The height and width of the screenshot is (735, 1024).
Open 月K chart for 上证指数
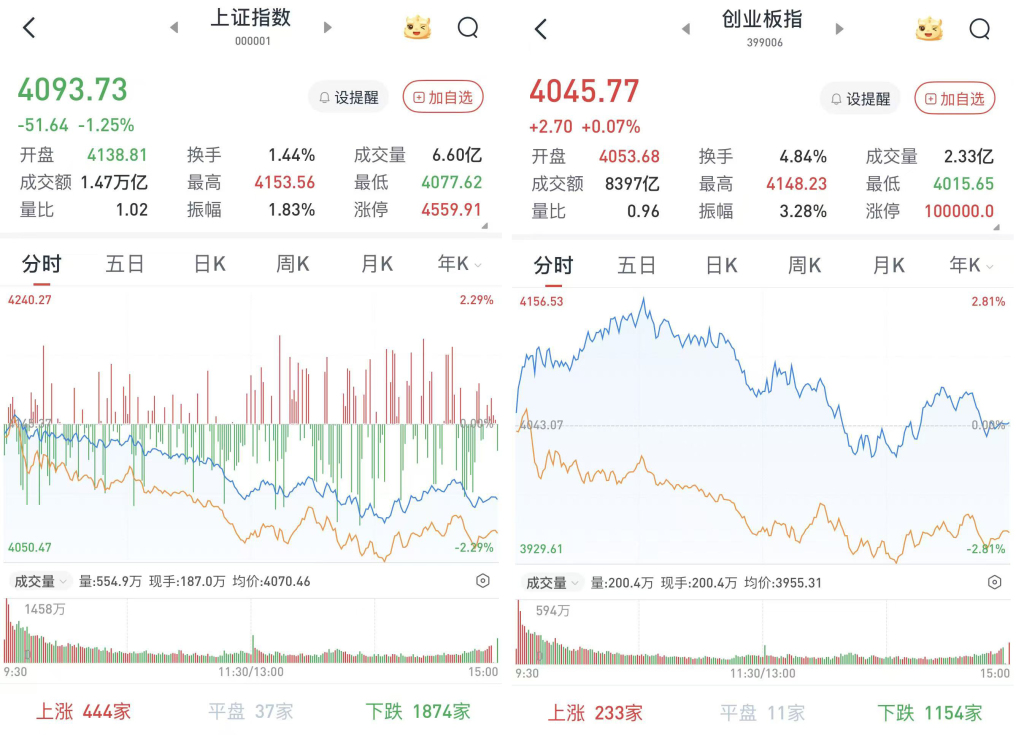pos(377,264)
